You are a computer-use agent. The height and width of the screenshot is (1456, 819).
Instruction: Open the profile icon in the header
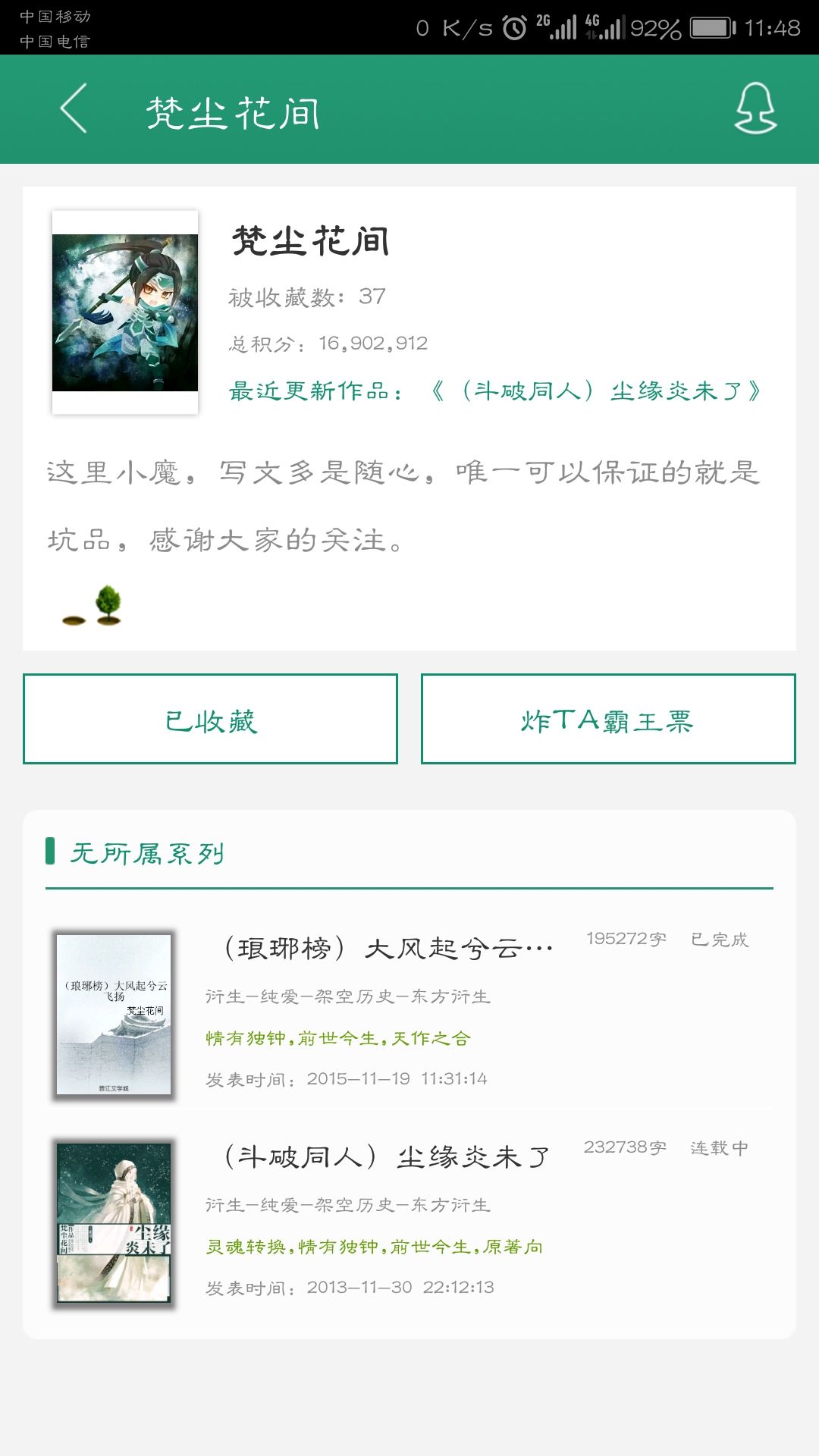(755, 109)
